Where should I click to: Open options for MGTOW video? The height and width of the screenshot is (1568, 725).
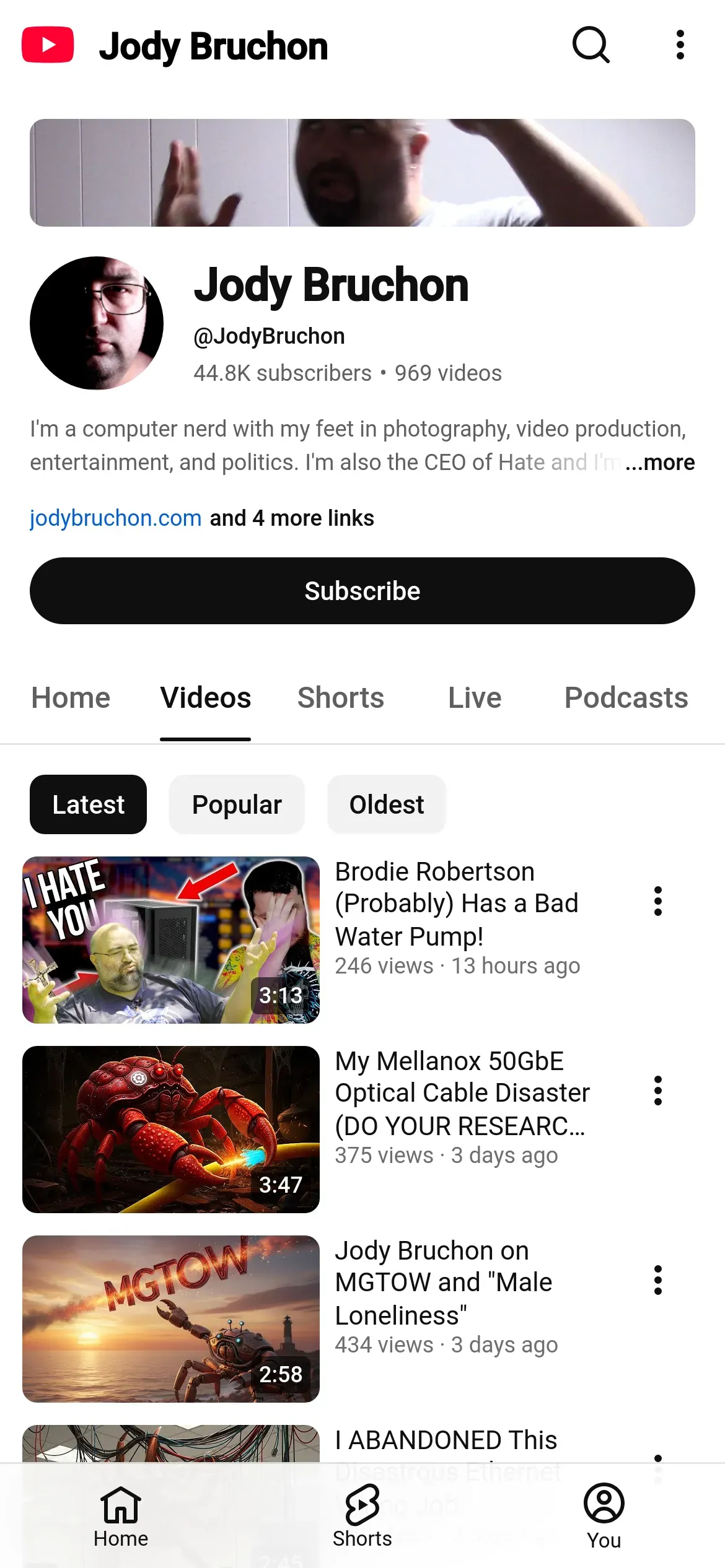(658, 1280)
